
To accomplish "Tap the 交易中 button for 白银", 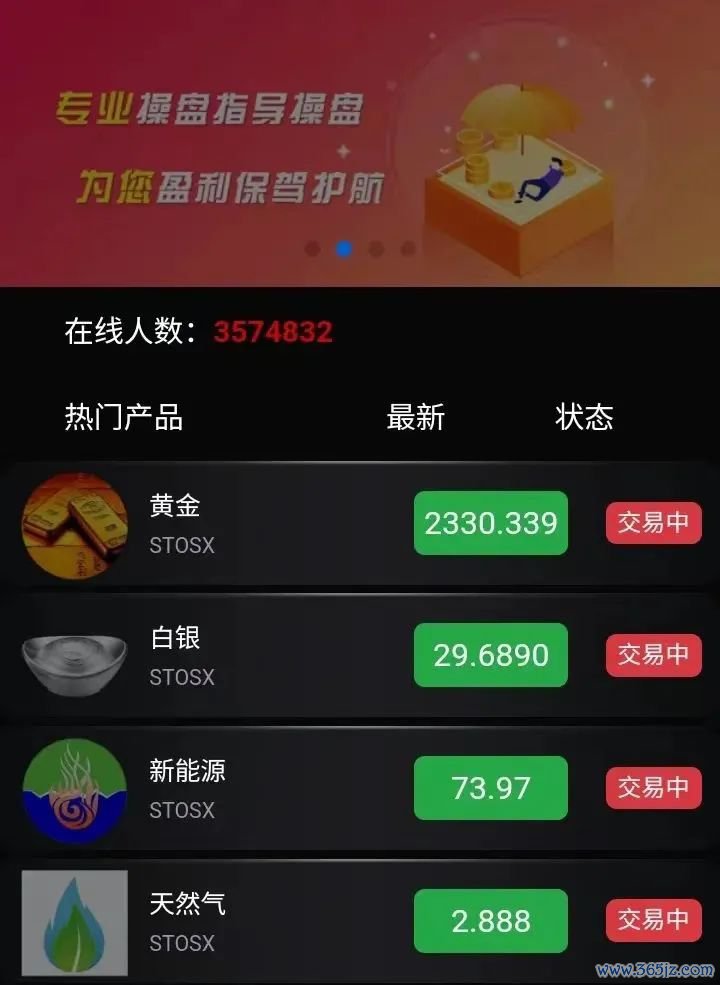I will pos(653,655).
